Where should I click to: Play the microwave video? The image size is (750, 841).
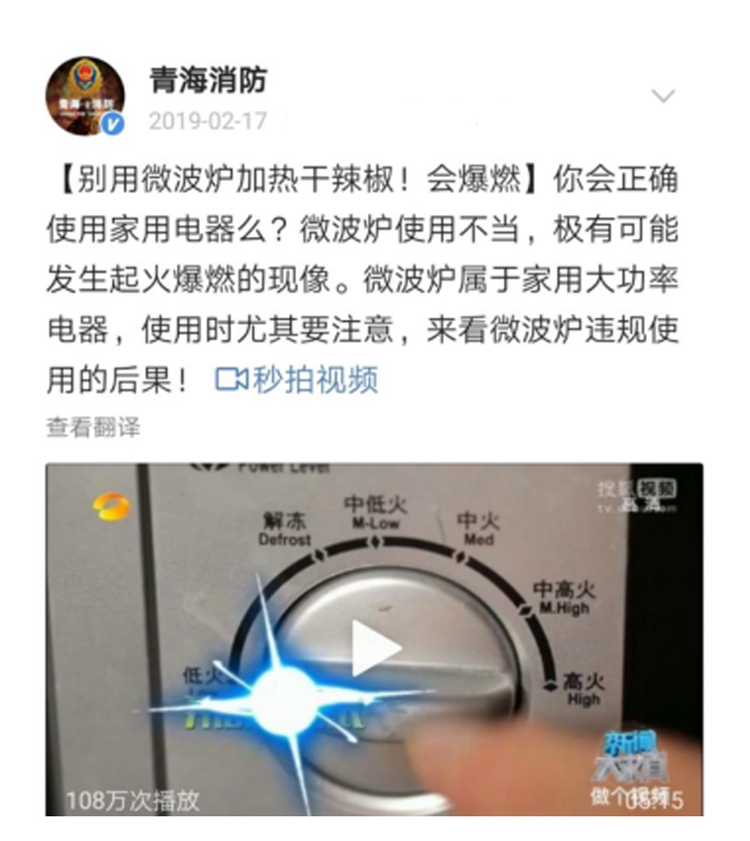coord(376,648)
